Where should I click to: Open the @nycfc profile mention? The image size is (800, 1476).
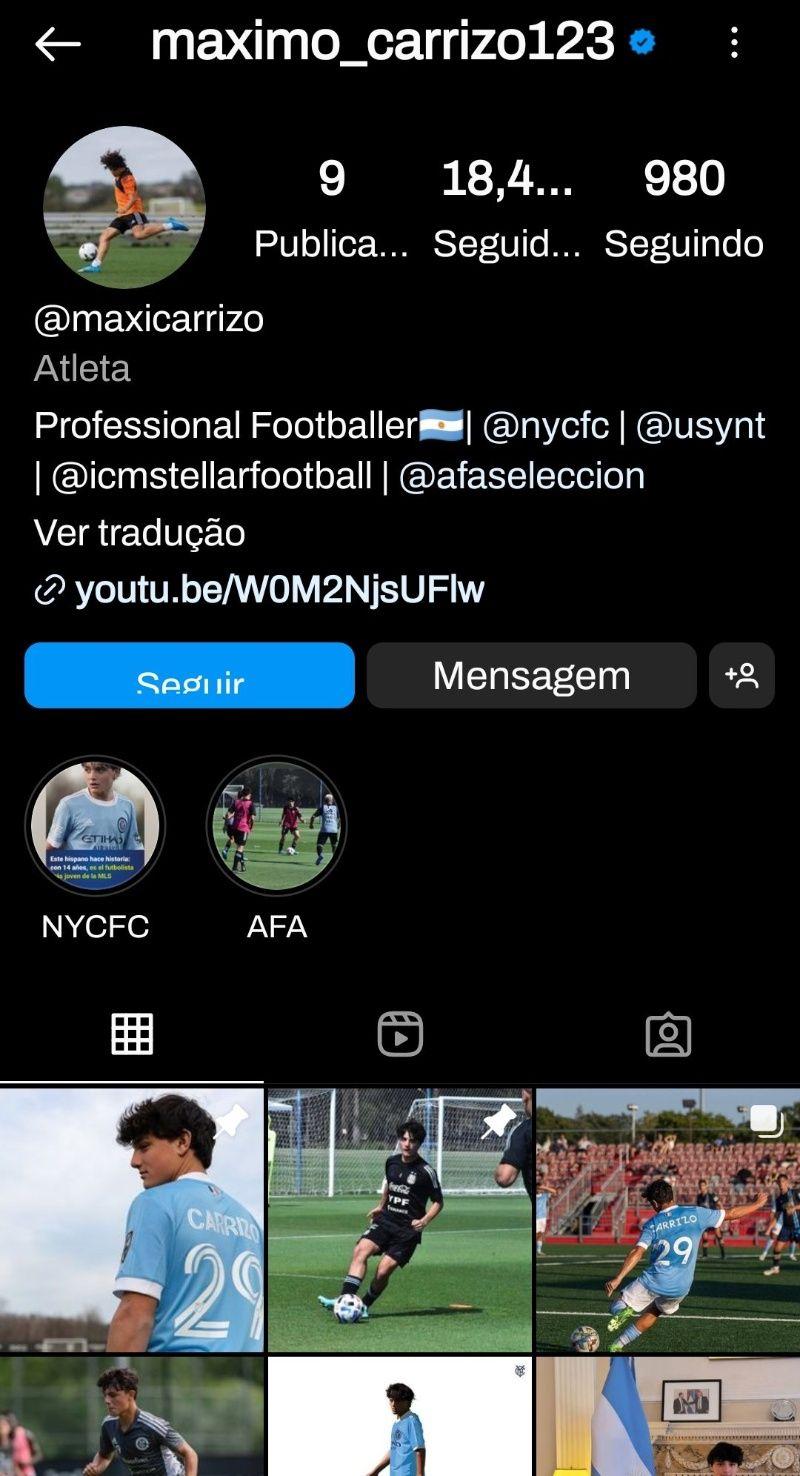pyautogui.click(x=545, y=426)
